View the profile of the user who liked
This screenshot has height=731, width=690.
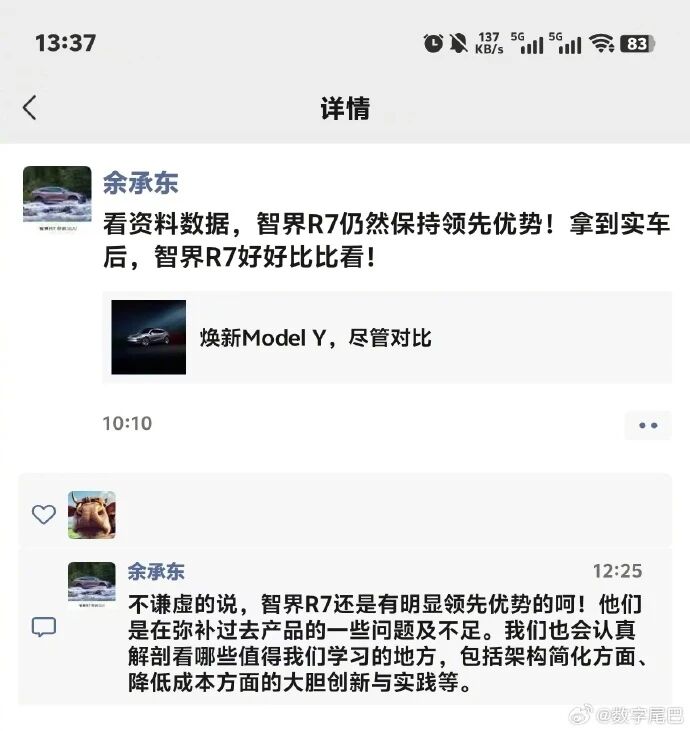(92, 515)
